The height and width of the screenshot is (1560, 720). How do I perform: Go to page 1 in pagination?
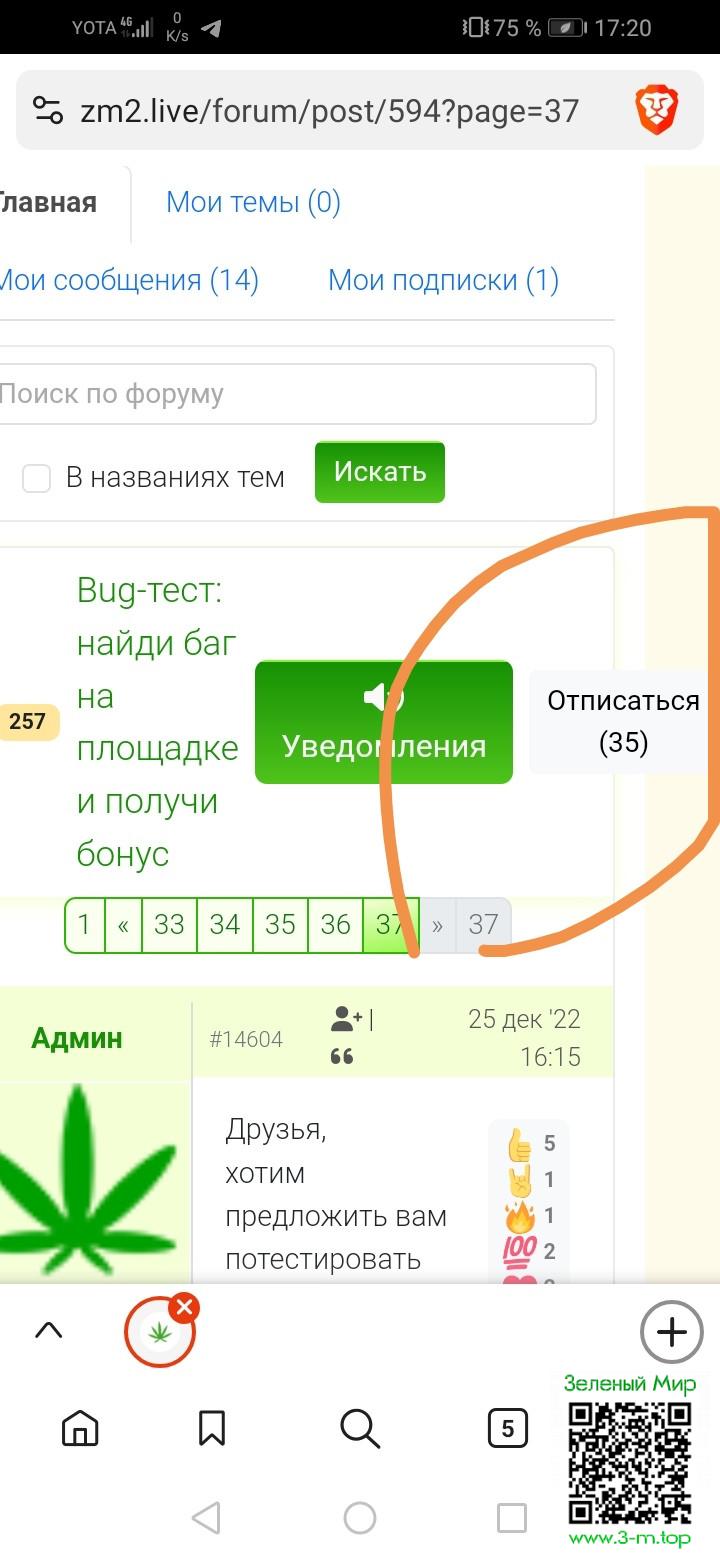[85, 925]
